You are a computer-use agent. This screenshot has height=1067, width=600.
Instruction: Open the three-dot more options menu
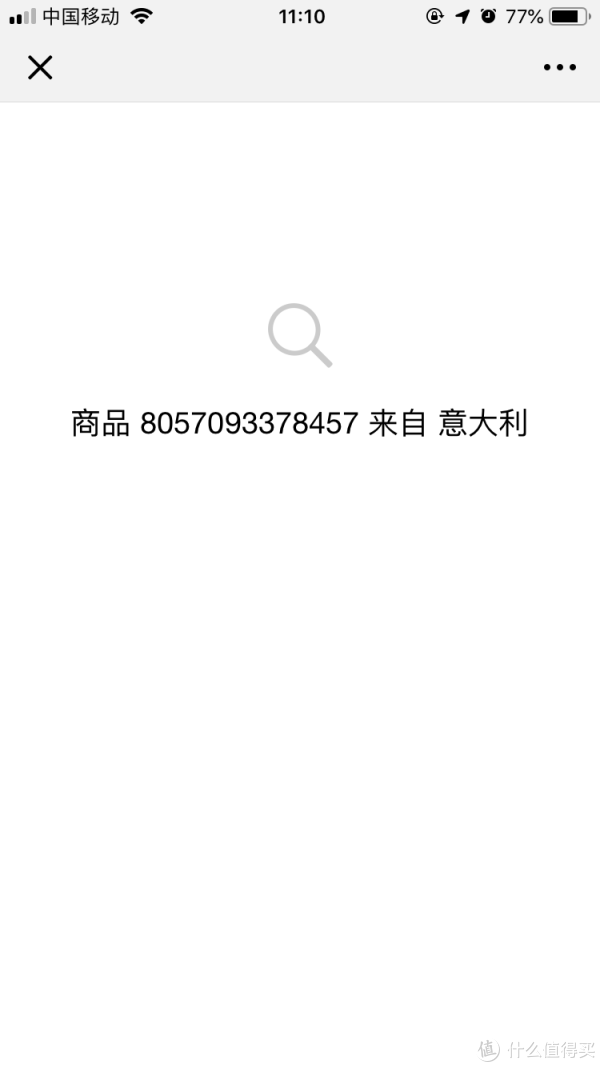559,68
